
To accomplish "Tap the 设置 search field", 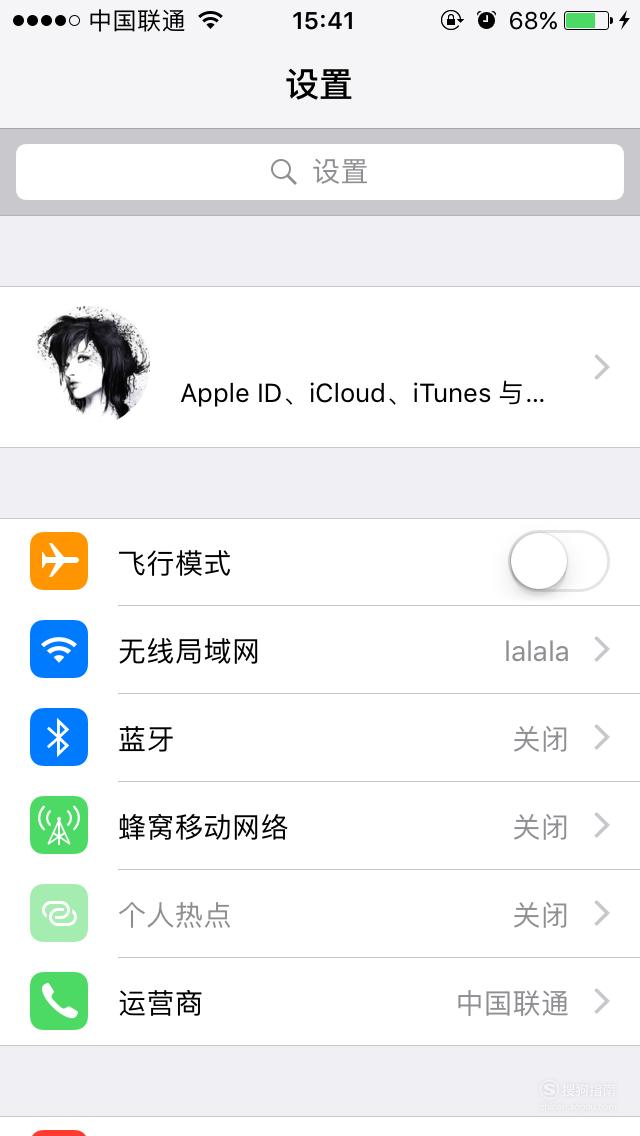I will pos(320,172).
